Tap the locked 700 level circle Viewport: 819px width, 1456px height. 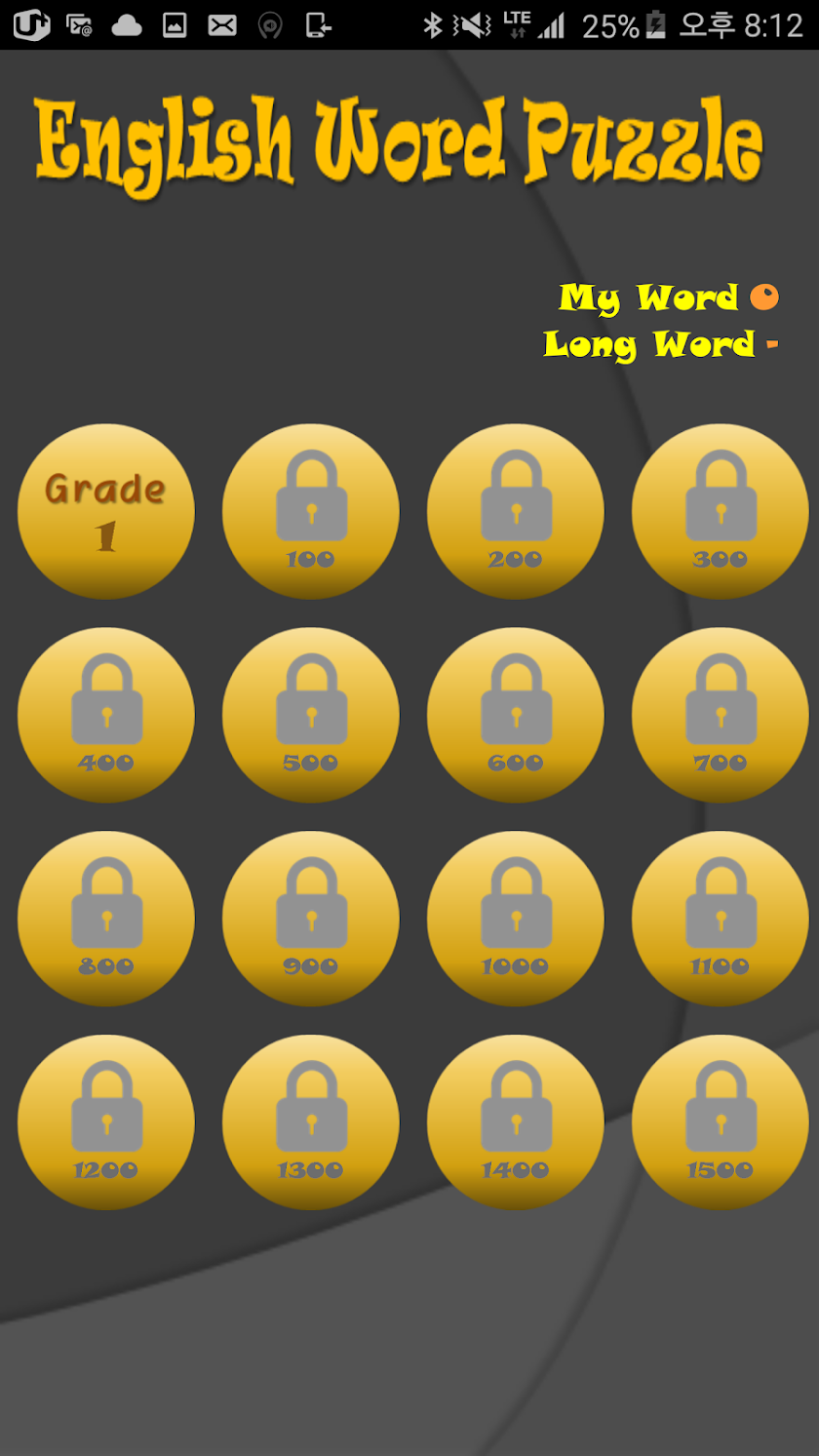721,715
